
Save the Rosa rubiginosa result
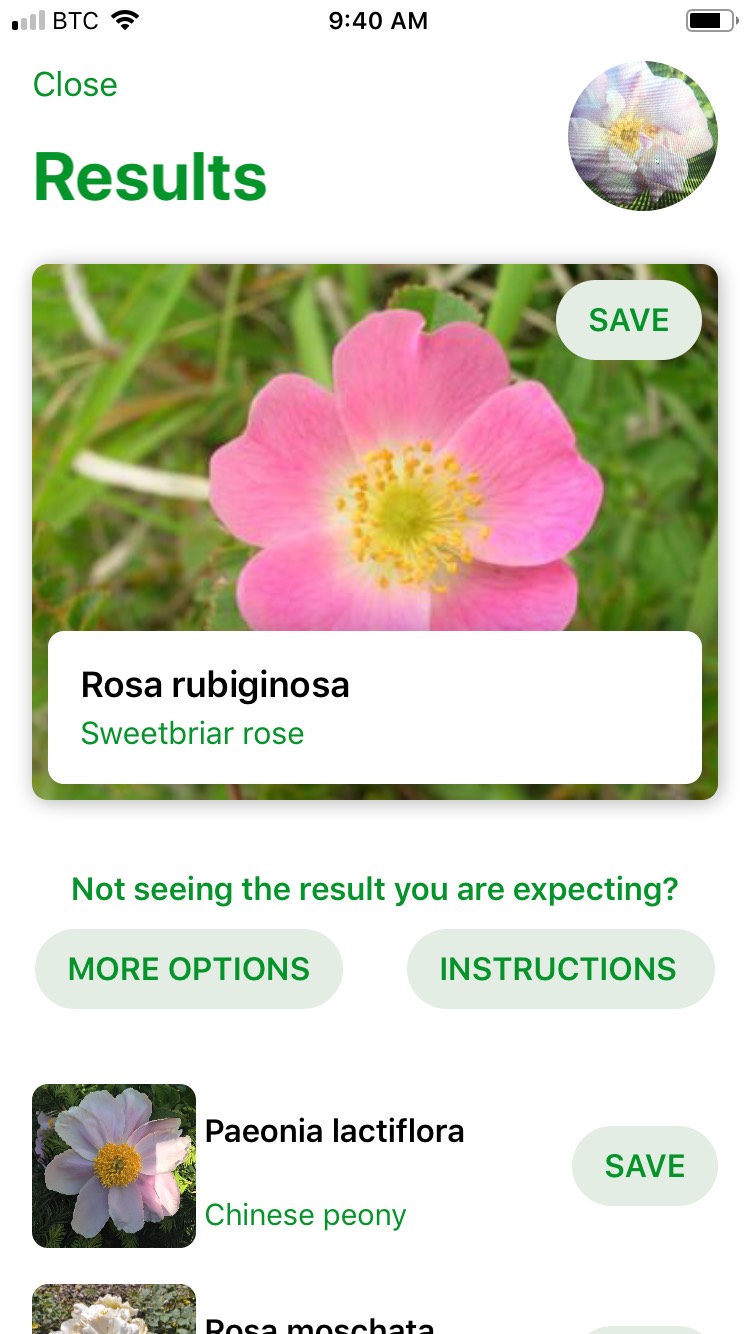click(629, 320)
